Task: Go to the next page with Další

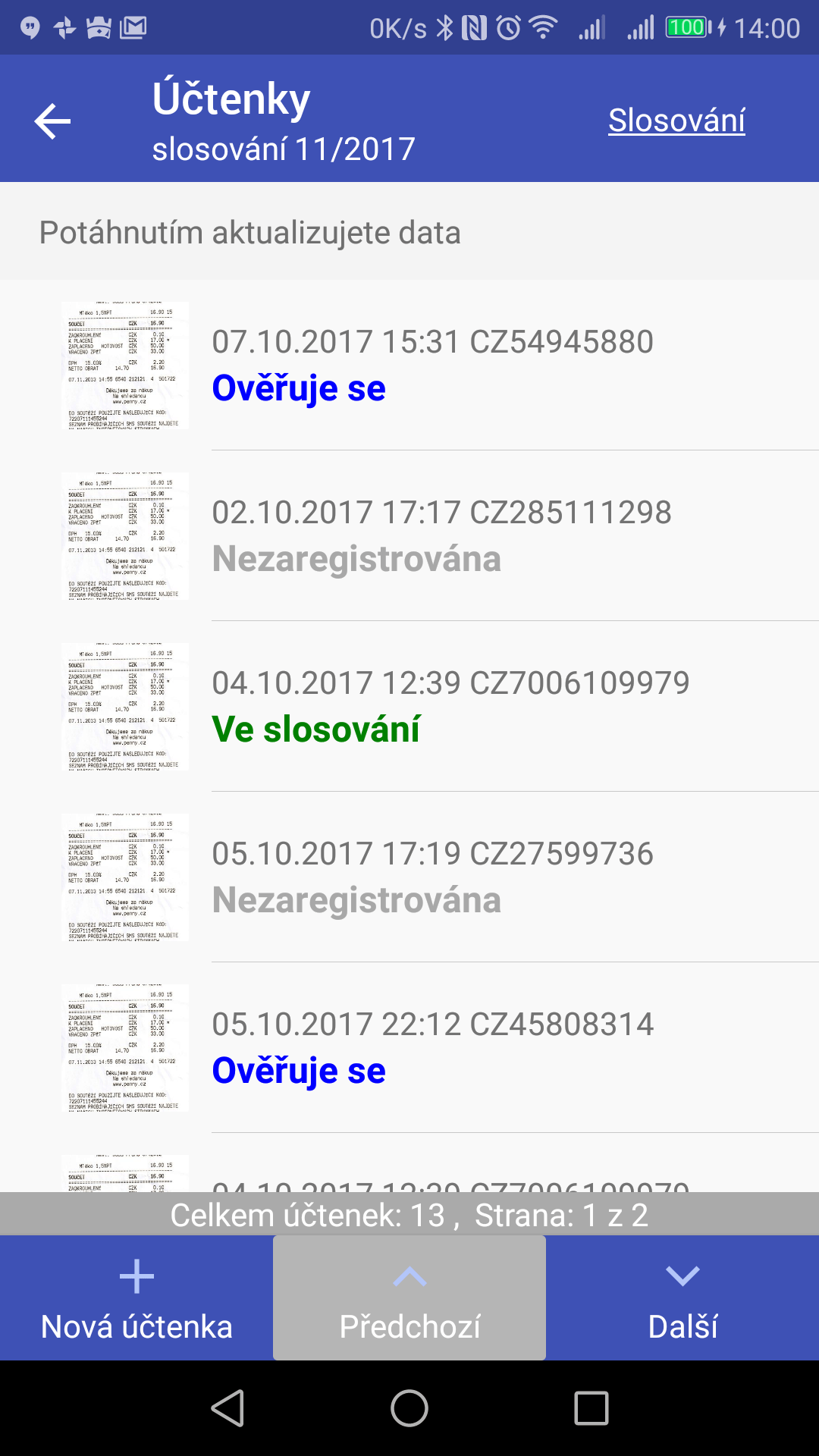Action: coord(682,1298)
